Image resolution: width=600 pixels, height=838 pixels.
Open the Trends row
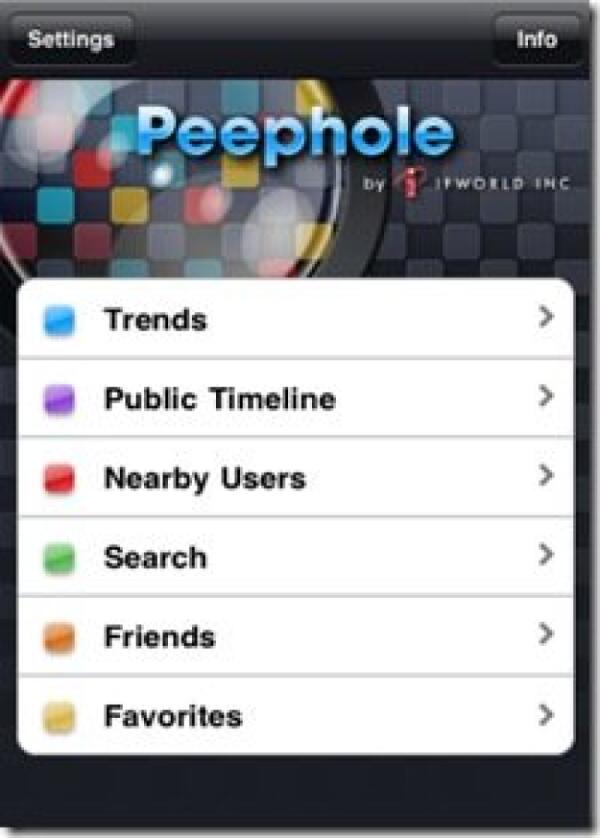click(x=296, y=320)
